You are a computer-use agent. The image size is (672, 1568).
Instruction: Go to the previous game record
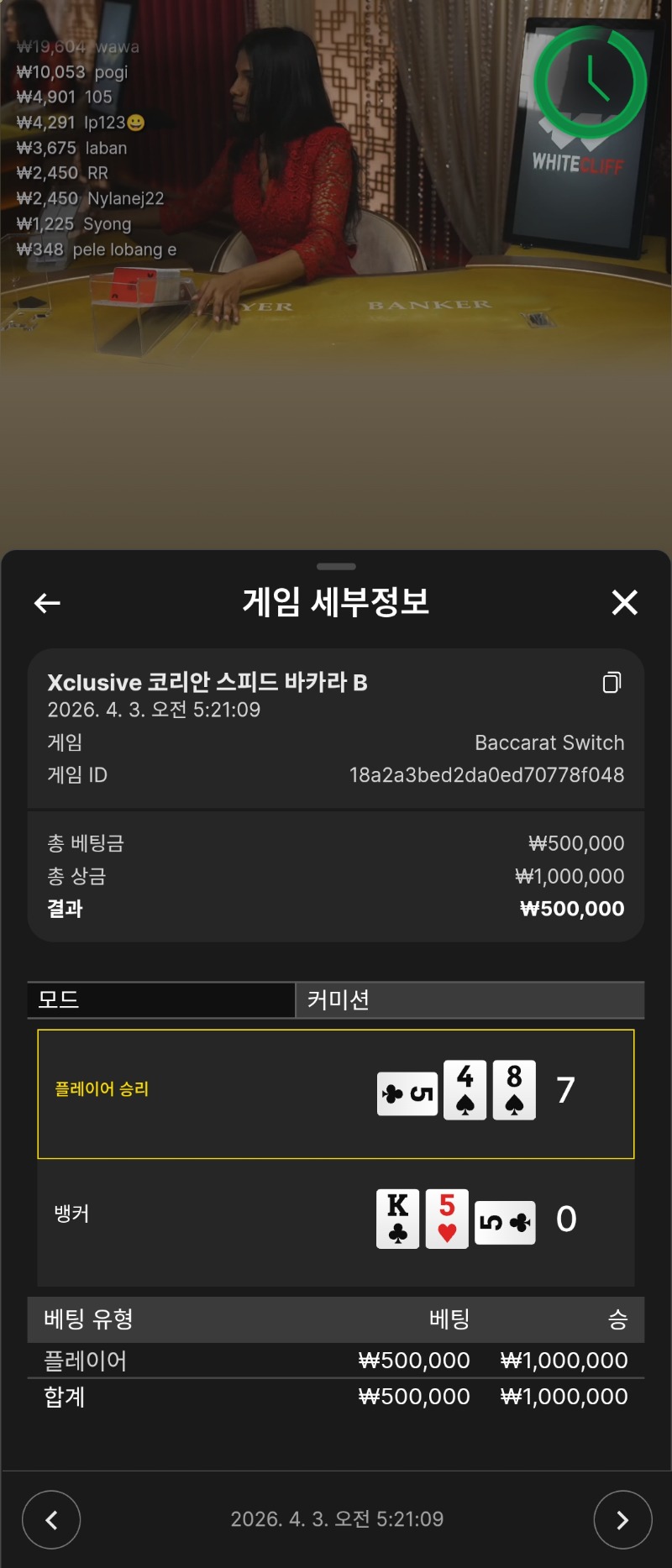[51, 1519]
